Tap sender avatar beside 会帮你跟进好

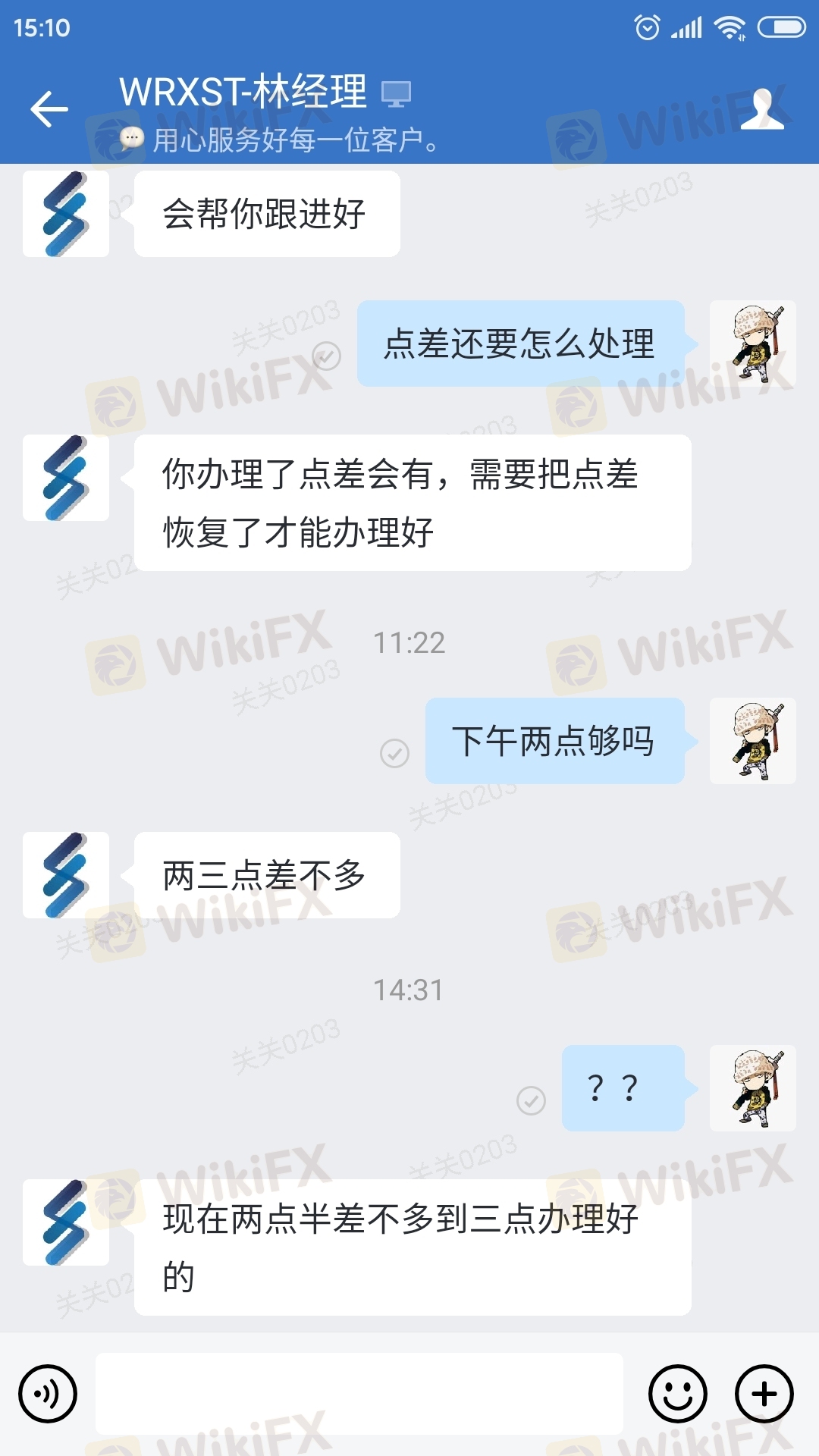66,214
